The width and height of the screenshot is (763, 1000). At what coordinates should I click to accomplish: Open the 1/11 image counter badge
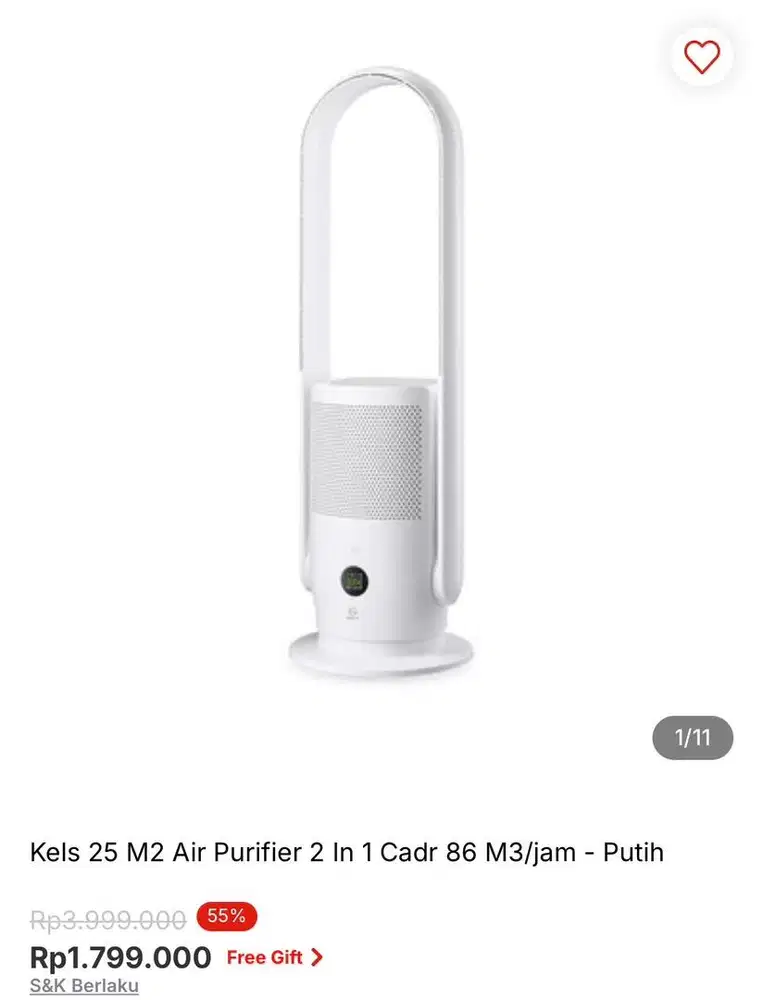pyautogui.click(x=694, y=739)
